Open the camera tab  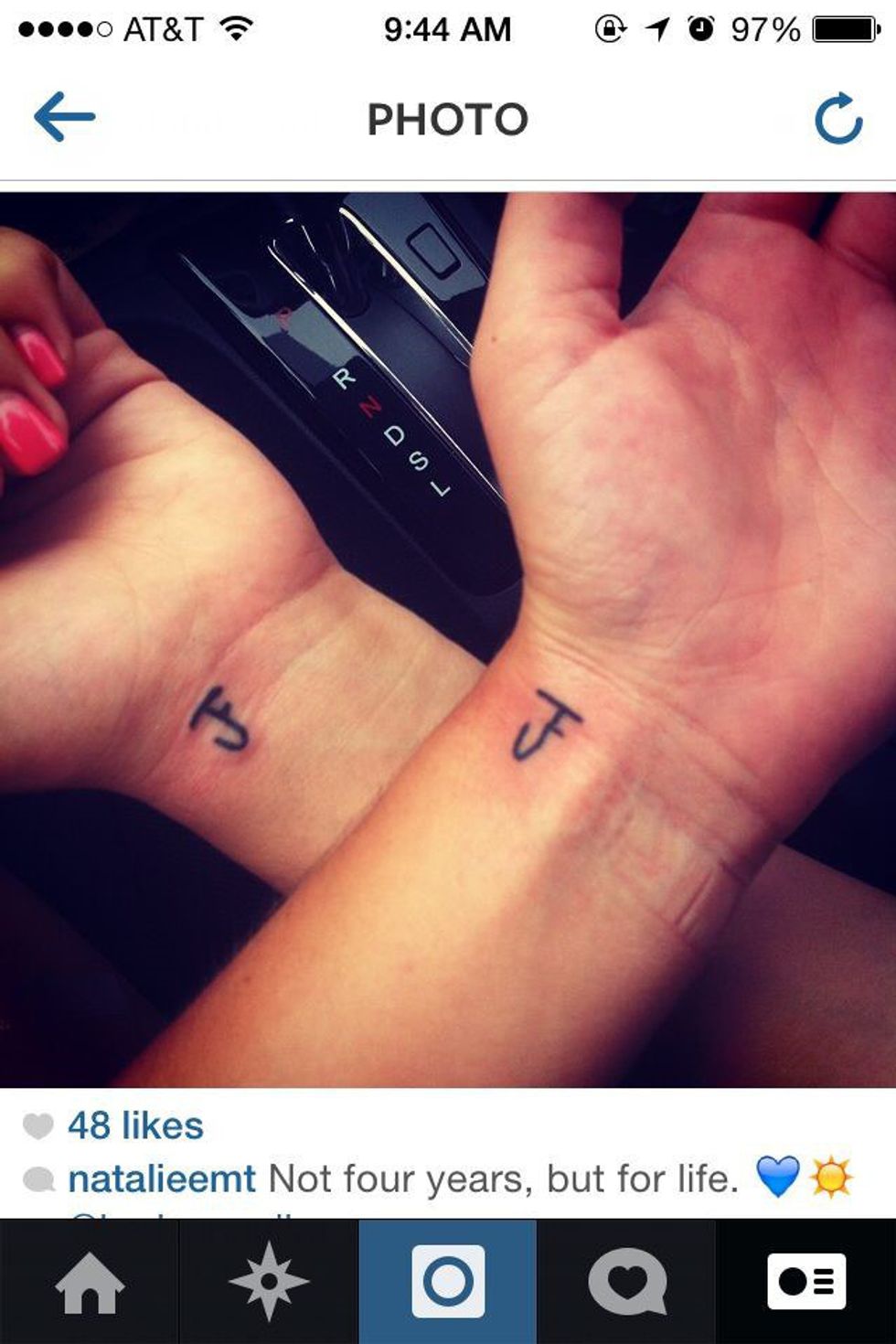tap(447, 1282)
